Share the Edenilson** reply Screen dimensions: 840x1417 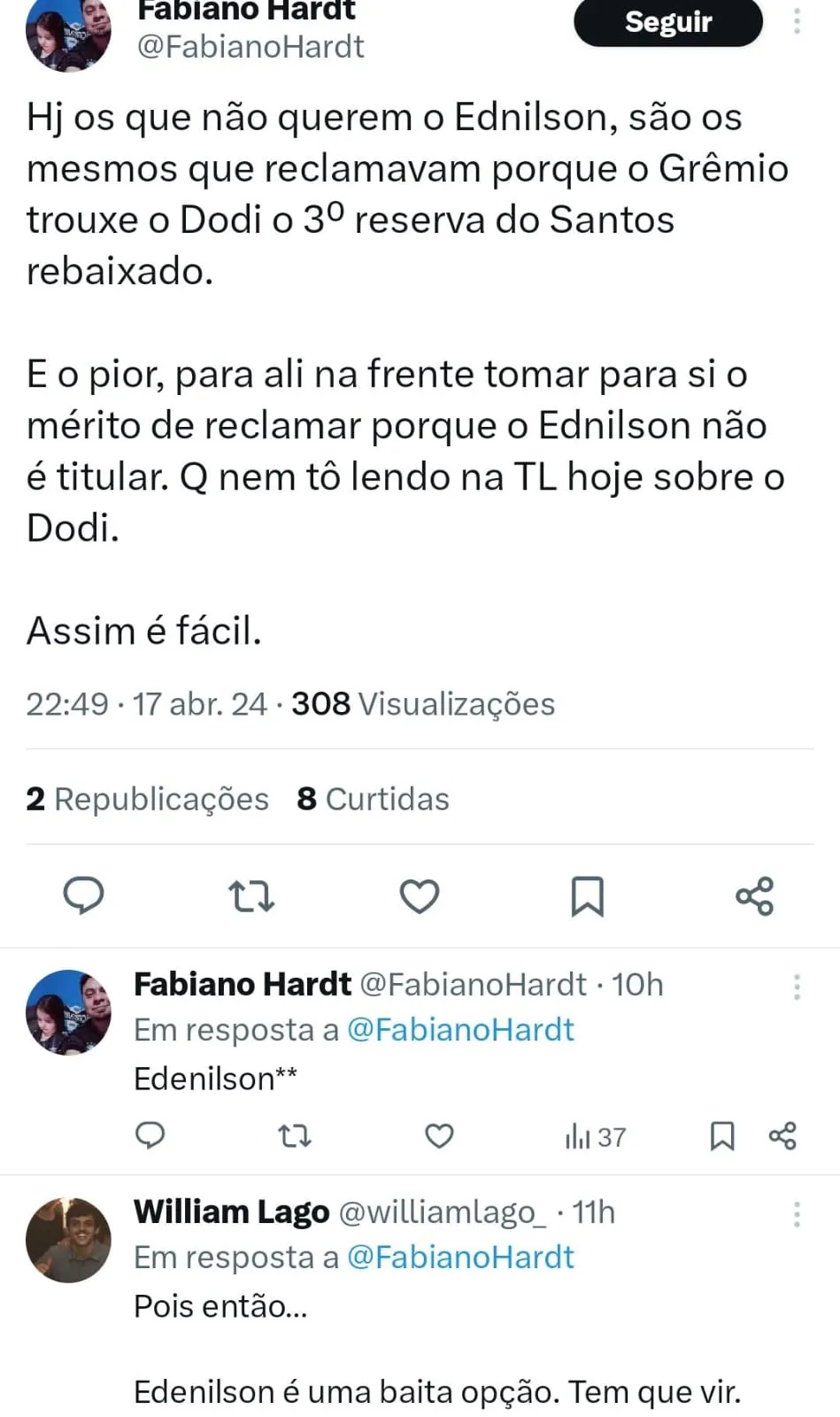782,1135
